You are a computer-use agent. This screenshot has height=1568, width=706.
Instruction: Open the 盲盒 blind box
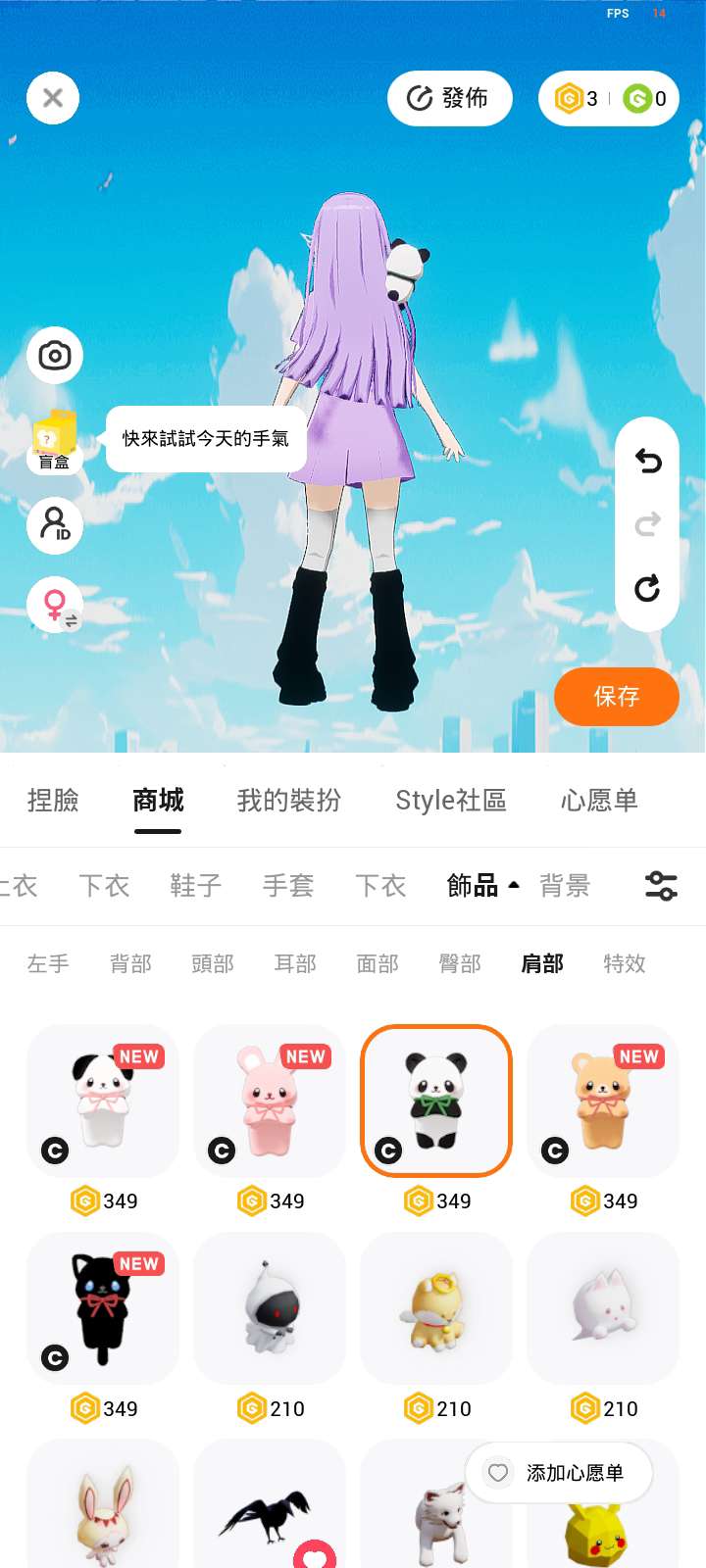[x=54, y=441]
